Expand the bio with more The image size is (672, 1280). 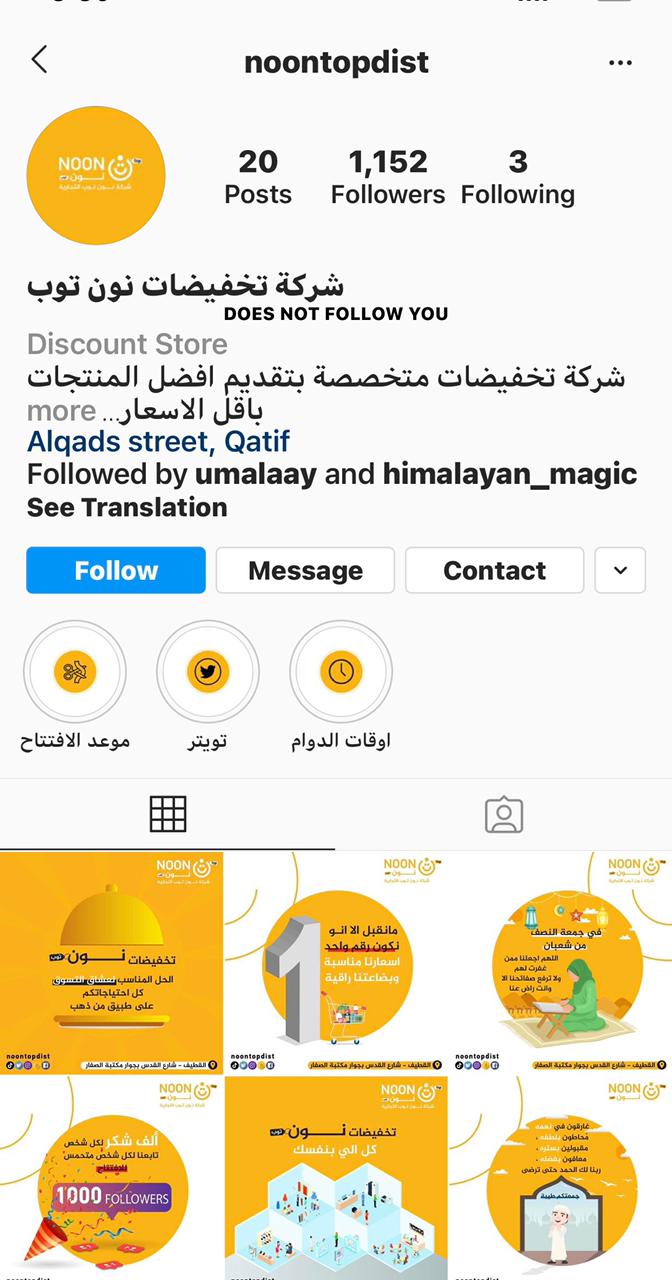pos(61,411)
